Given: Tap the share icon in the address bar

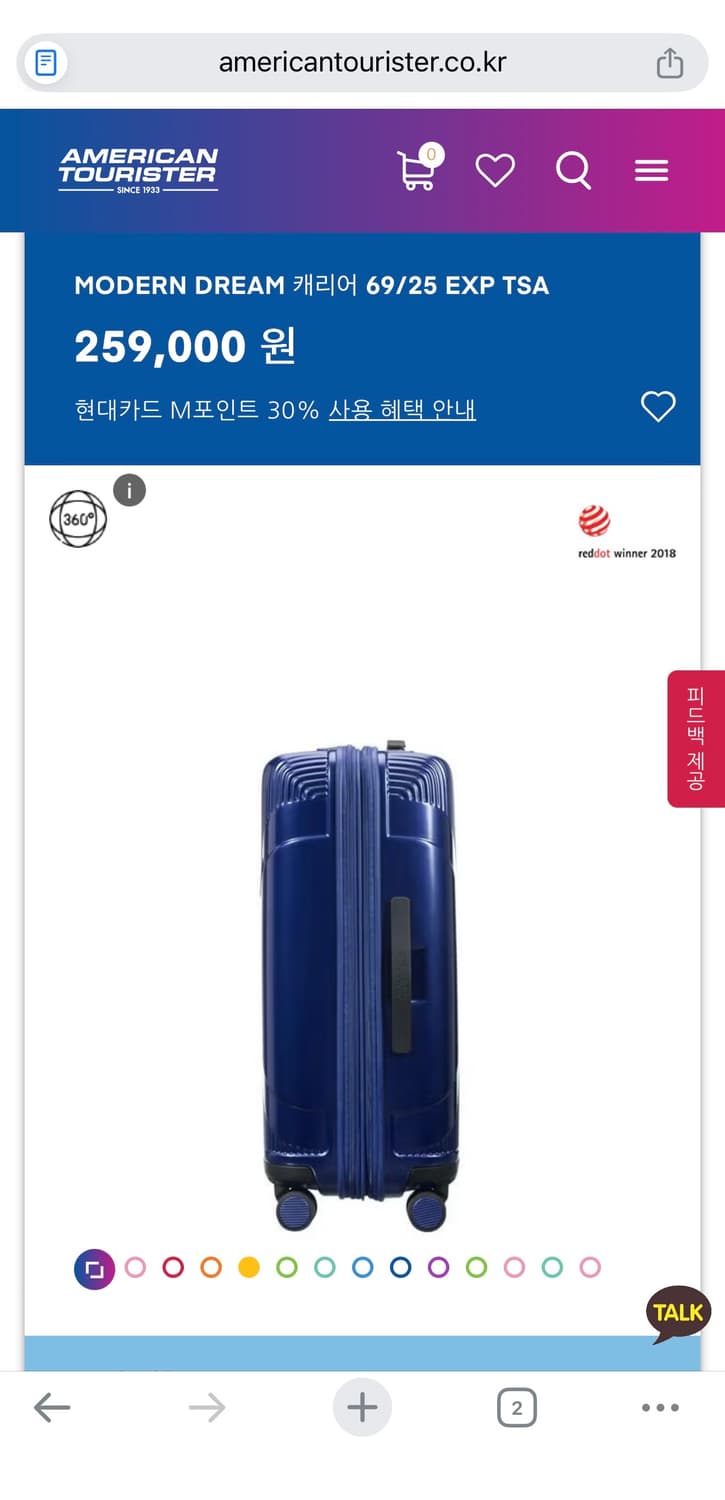Looking at the screenshot, I should click(x=670, y=62).
